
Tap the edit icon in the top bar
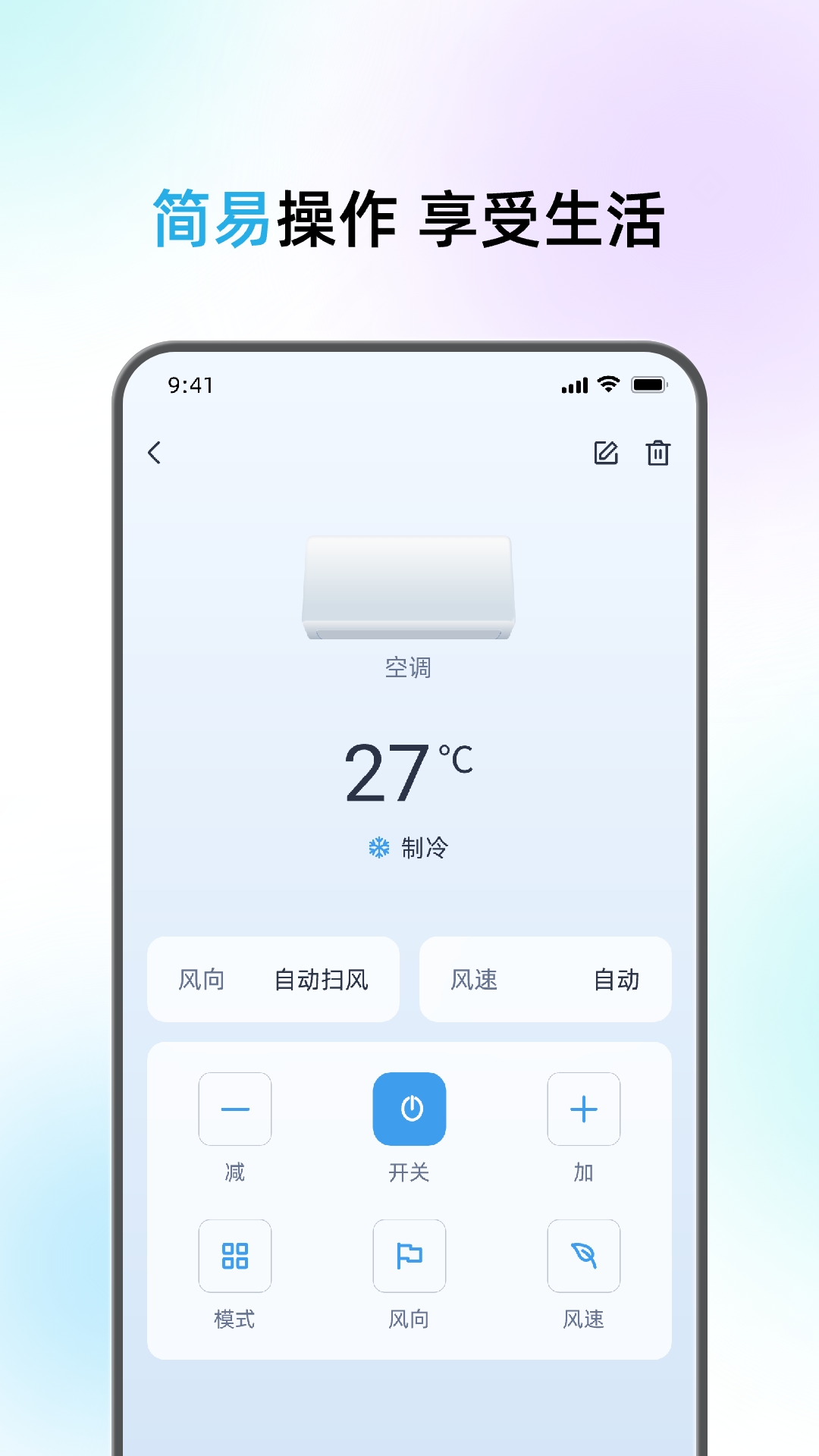click(x=607, y=453)
